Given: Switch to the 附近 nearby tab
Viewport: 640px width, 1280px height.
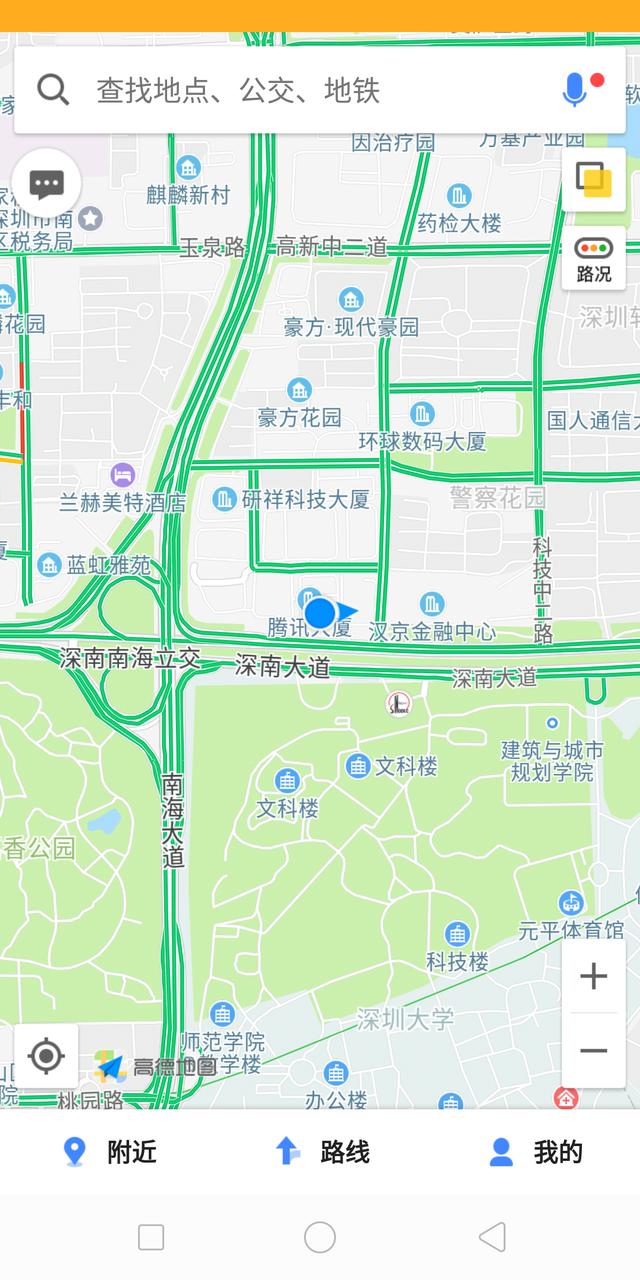Looking at the screenshot, I should 110,1152.
